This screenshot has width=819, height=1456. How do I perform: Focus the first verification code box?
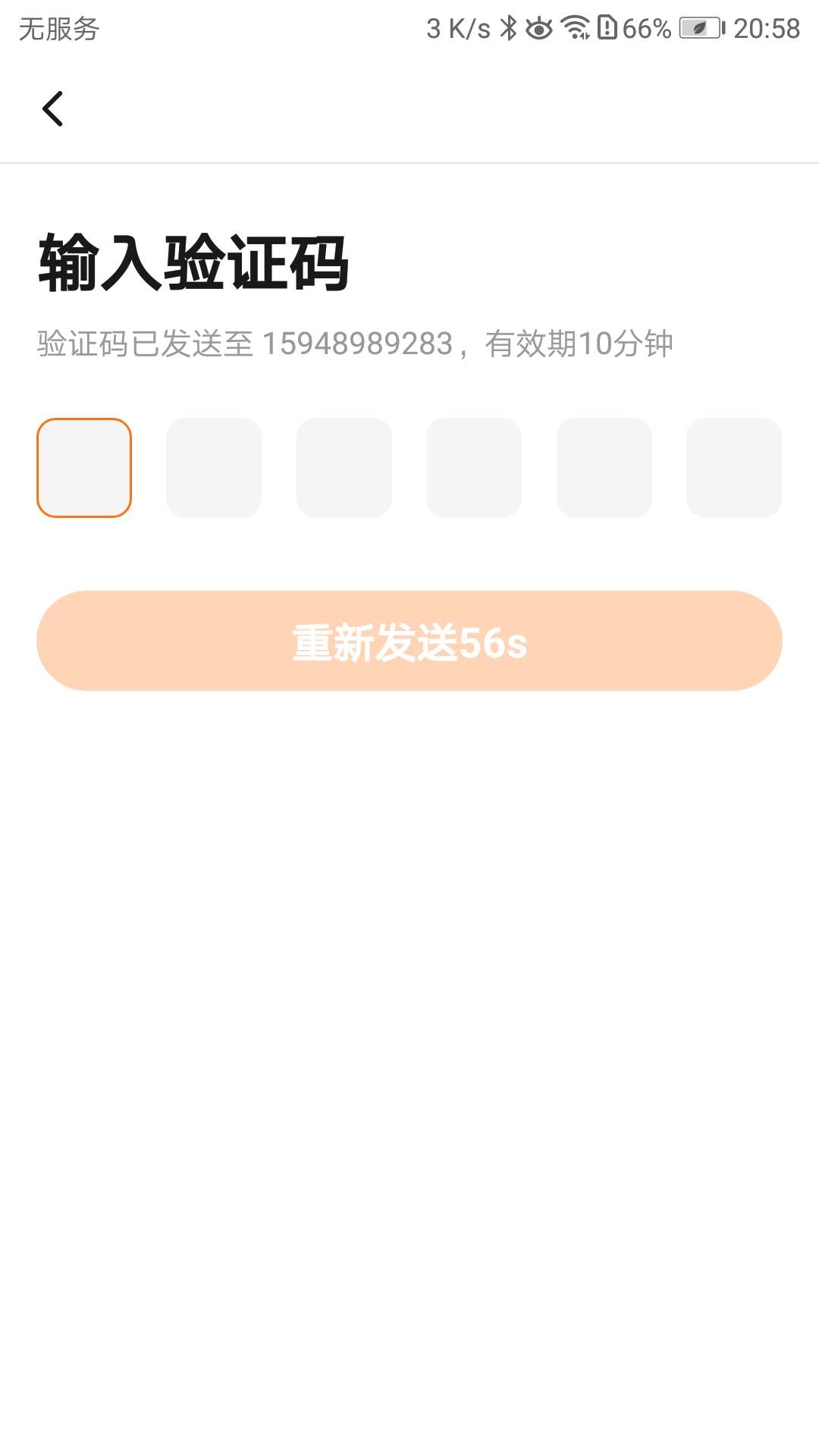pos(84,468)
